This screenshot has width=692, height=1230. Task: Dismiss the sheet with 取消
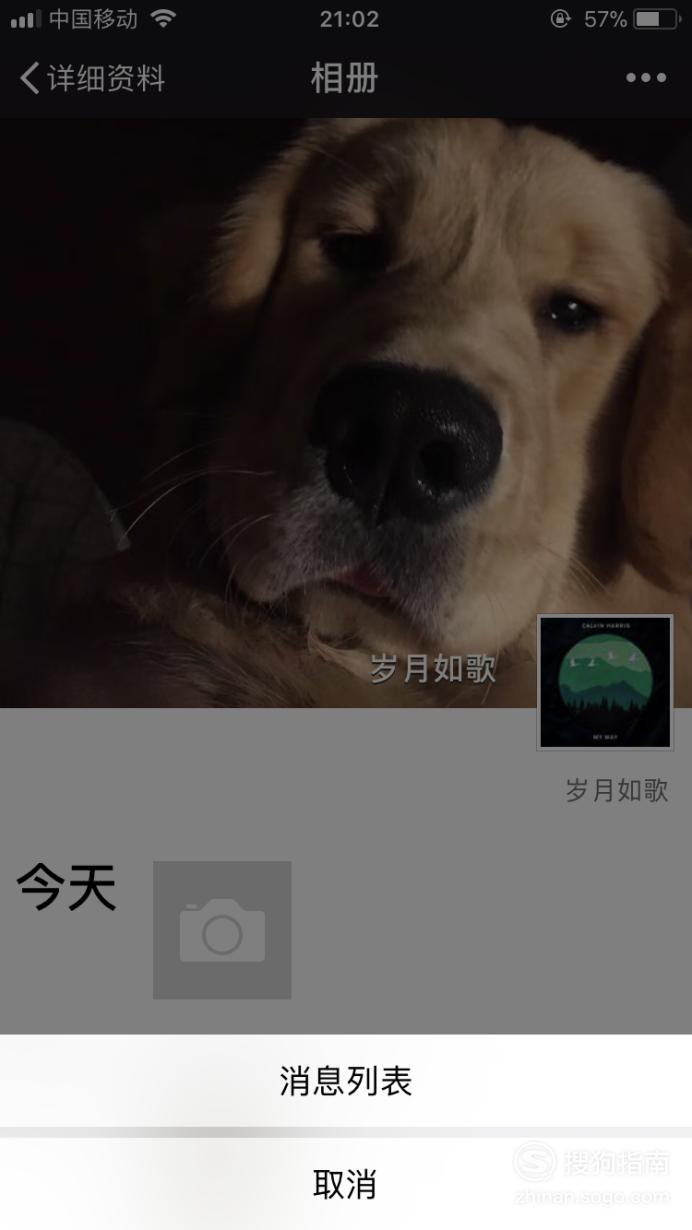pyautogui.click(x=346, y=1184)
